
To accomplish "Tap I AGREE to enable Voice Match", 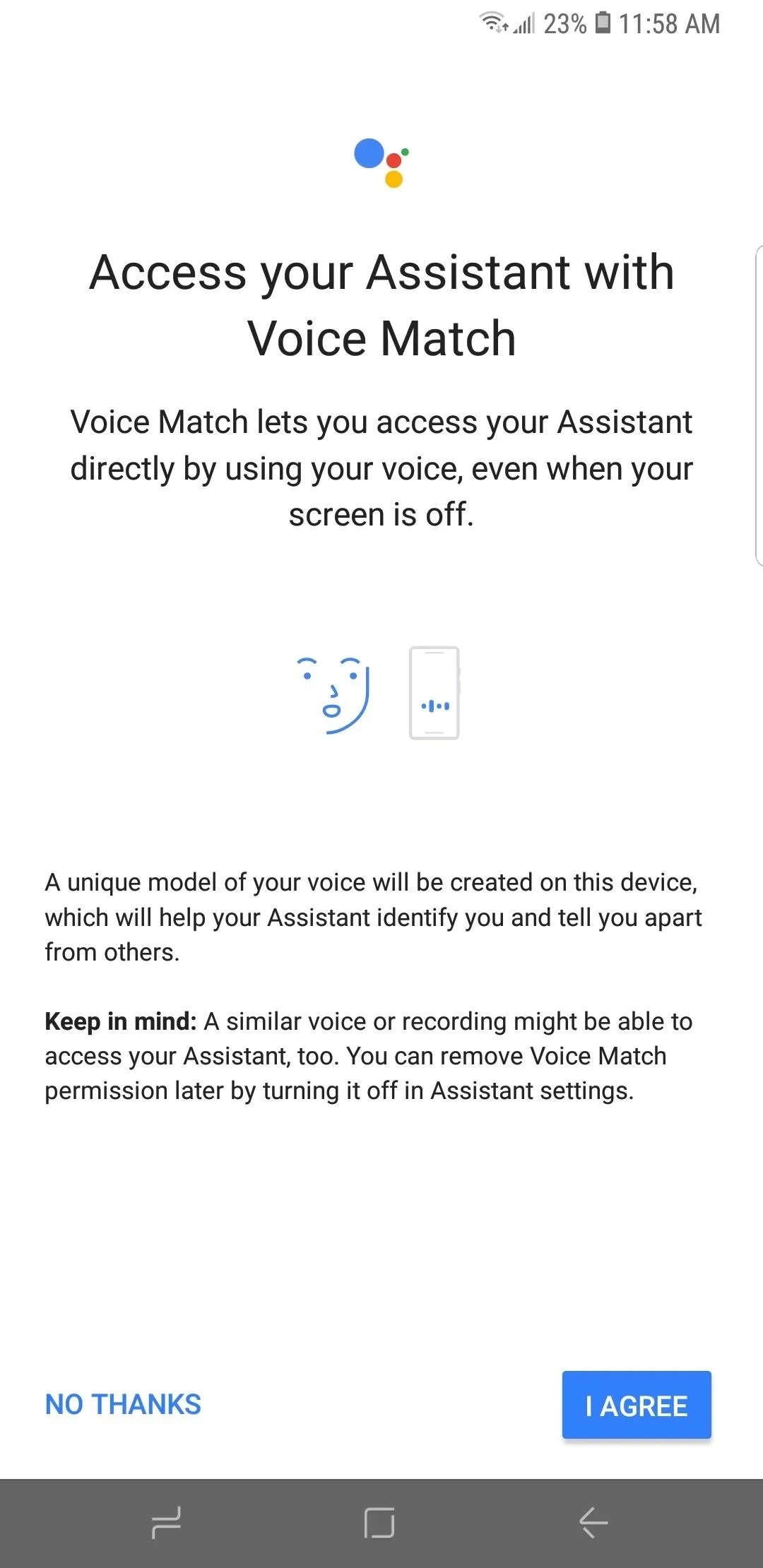I will tap(637, 1405).
